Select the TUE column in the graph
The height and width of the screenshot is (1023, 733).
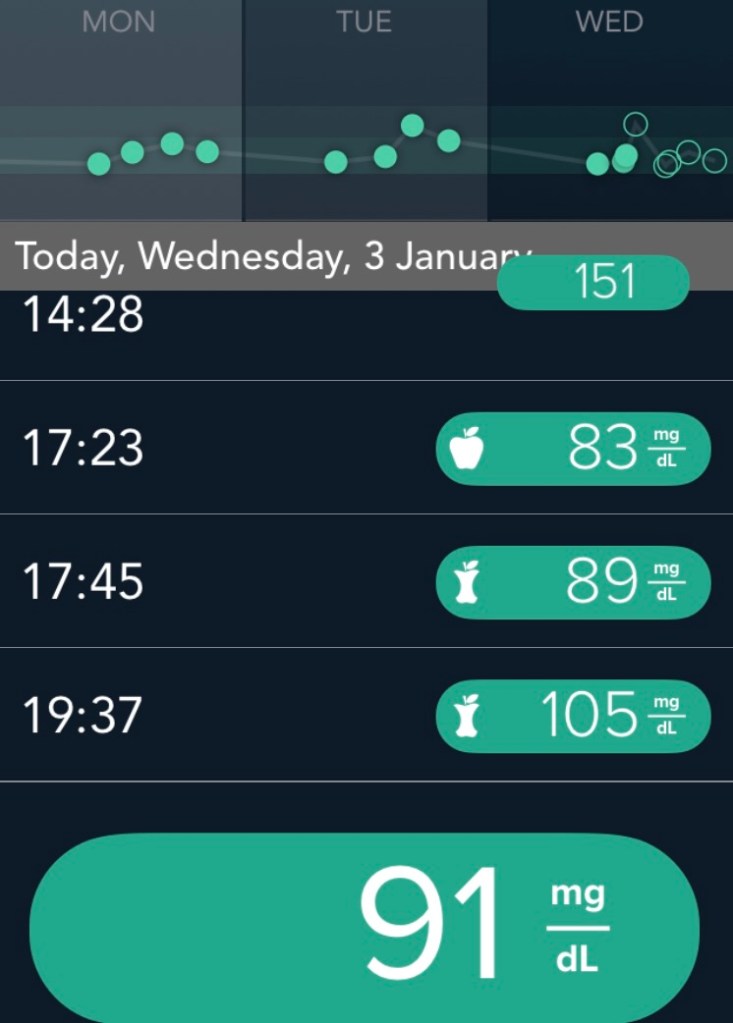click(365, 110)
